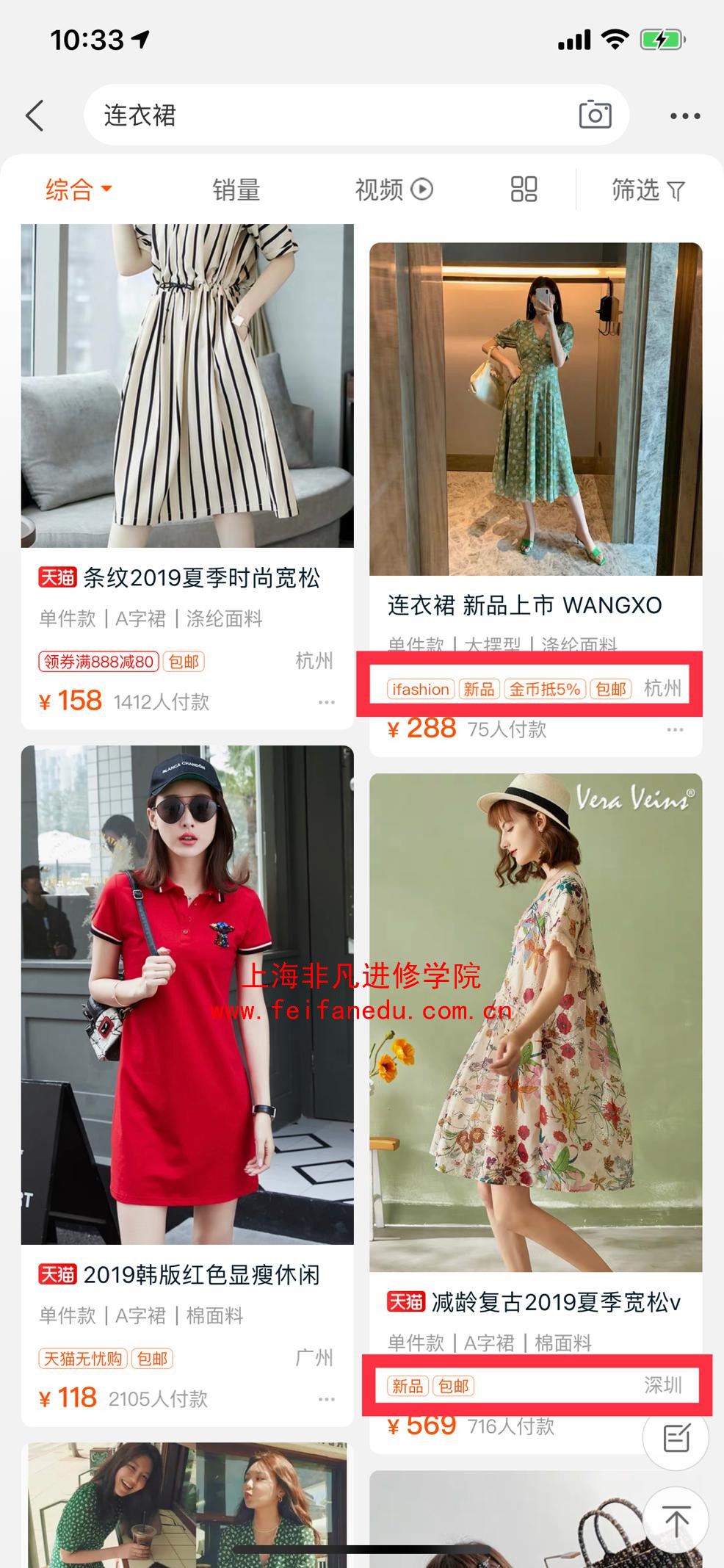Image resolution: width=724 pixels, height=1568 pixels.
Task: Open more options on the ¥118 item
Action: click(326, 1400)
